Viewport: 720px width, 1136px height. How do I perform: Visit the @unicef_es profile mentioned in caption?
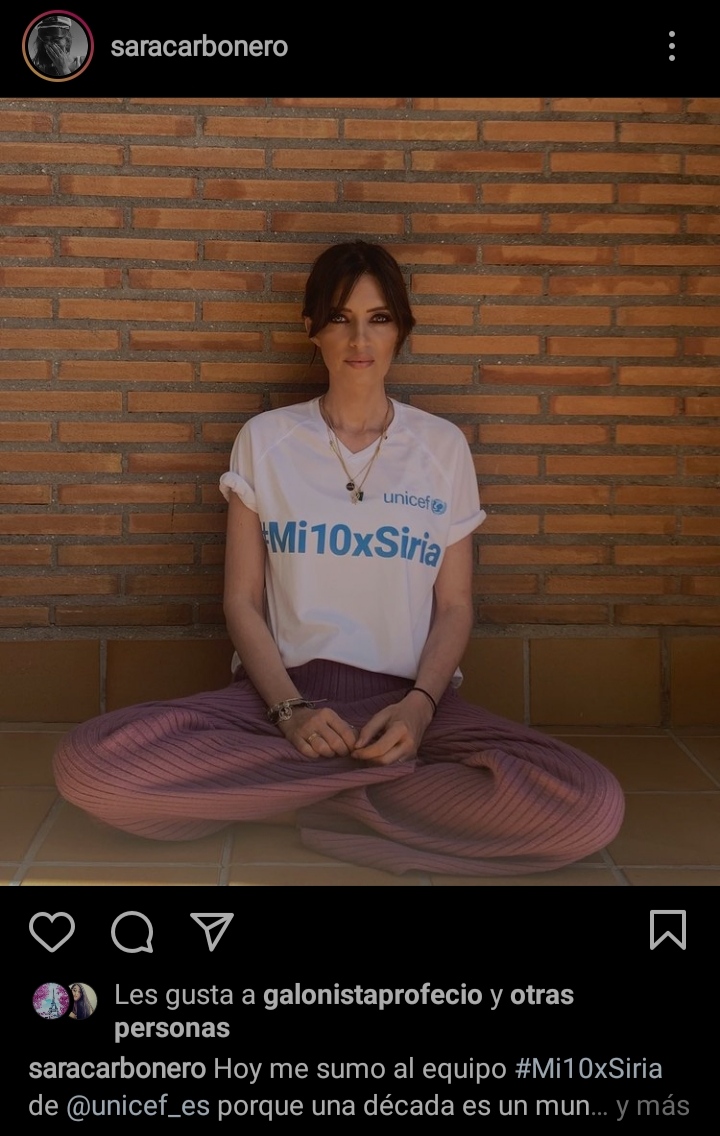point(134,1106)
